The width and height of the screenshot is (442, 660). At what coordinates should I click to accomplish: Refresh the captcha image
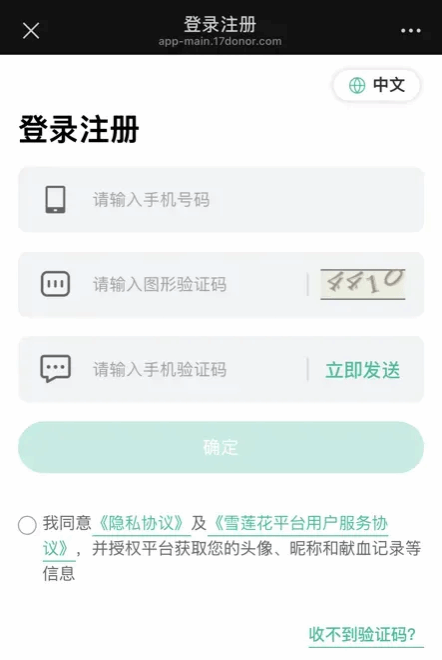pos(363,284)
